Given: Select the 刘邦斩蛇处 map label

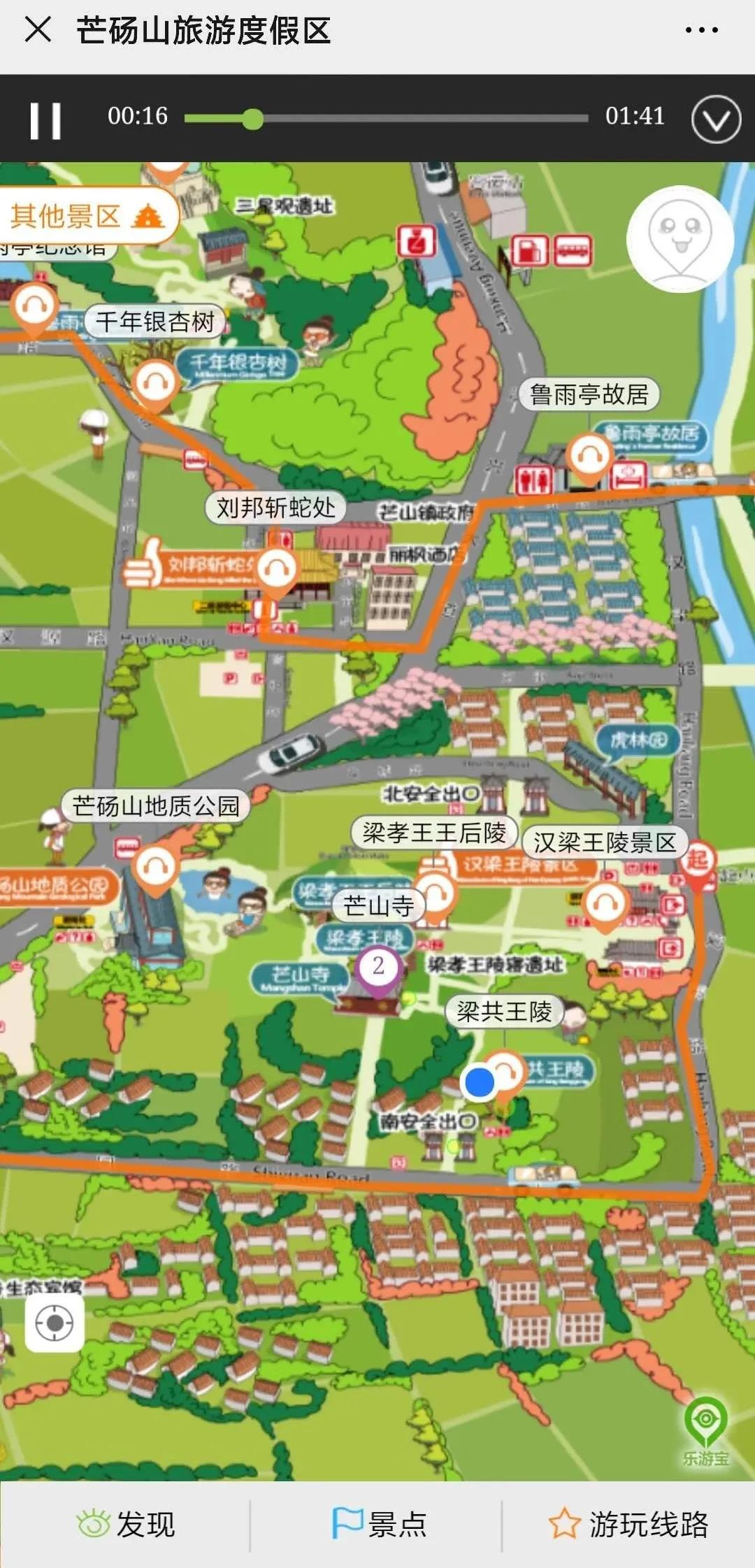Looking at the screenshot, I should pyautogui.click(x=275, y=508).
